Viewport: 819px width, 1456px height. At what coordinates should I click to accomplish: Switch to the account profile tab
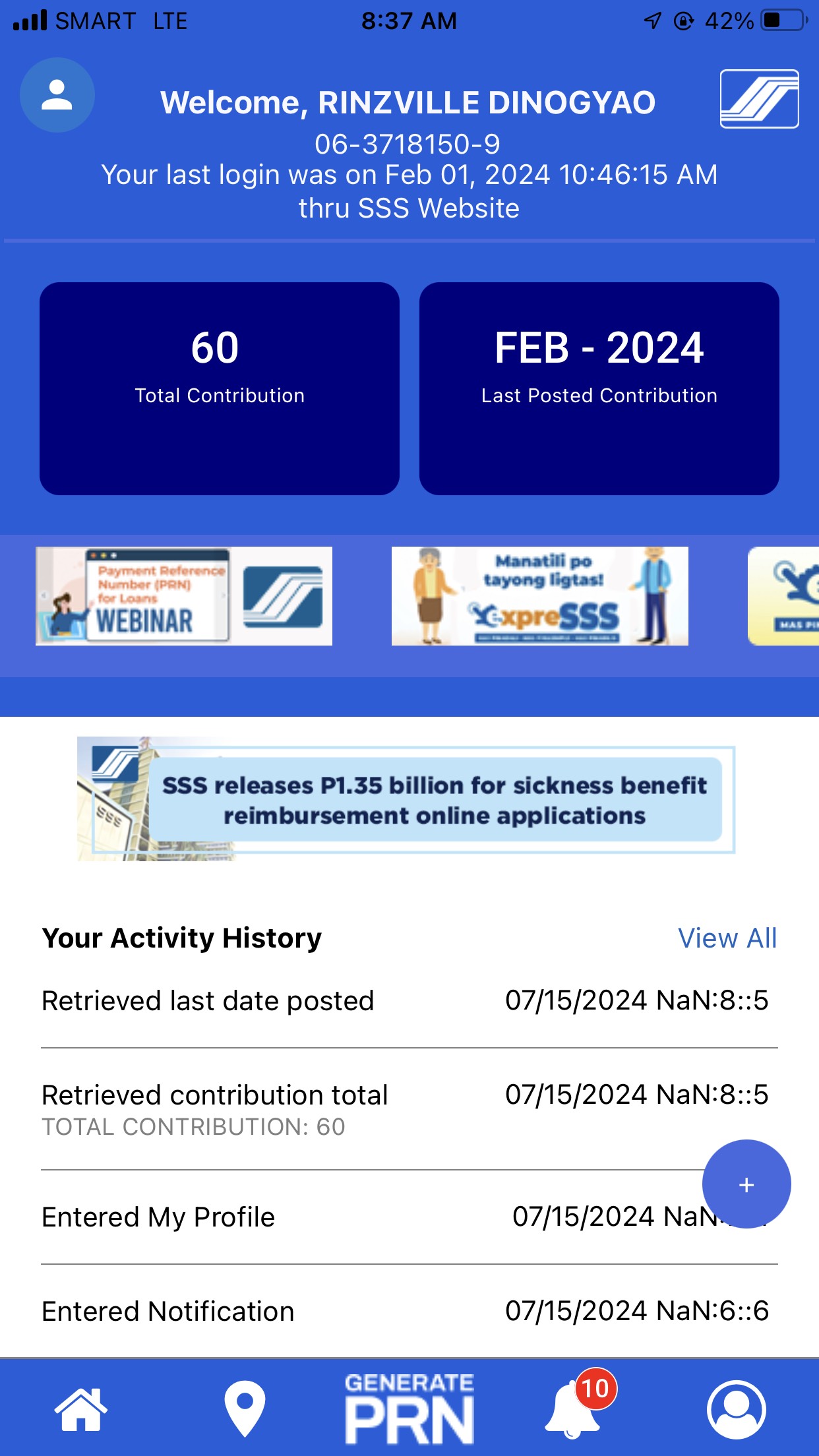(736, 1409)
